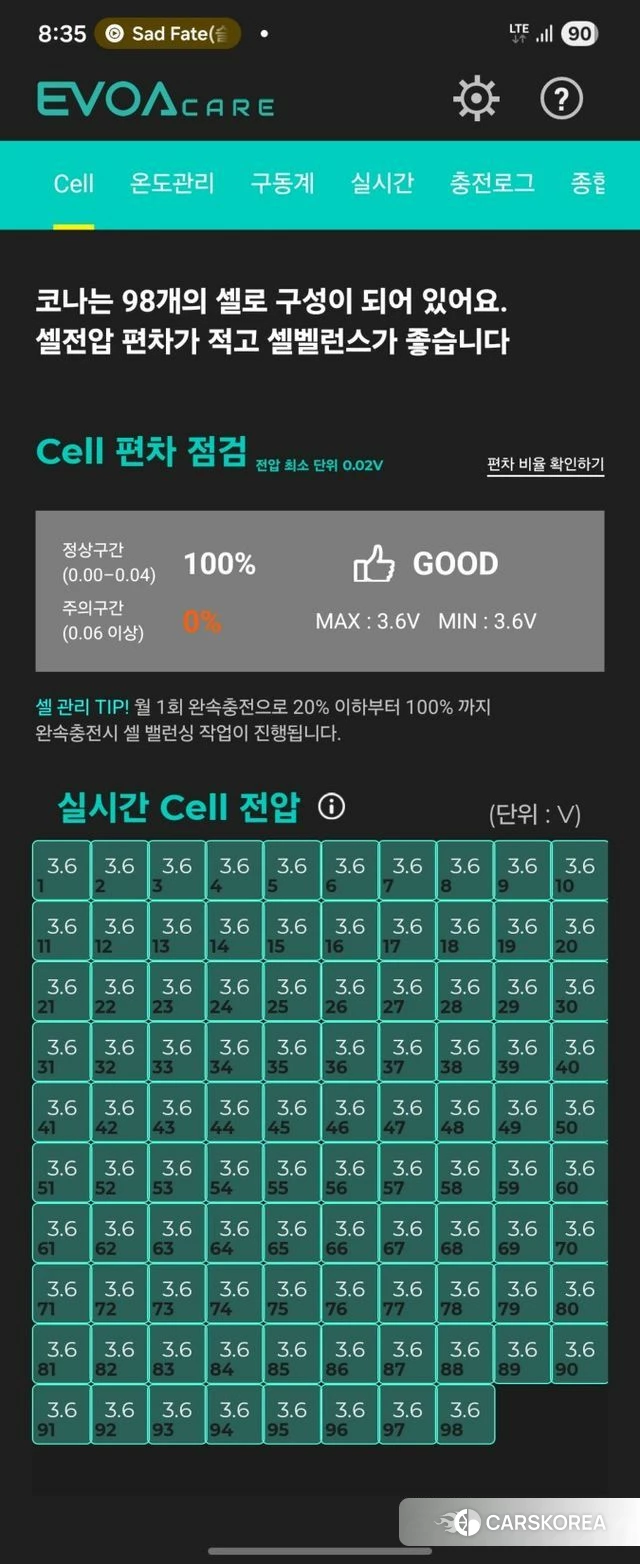Screen dimensions: 640x1564
Task: Switch to the 온도관리 tab
Action: point(172,184)
